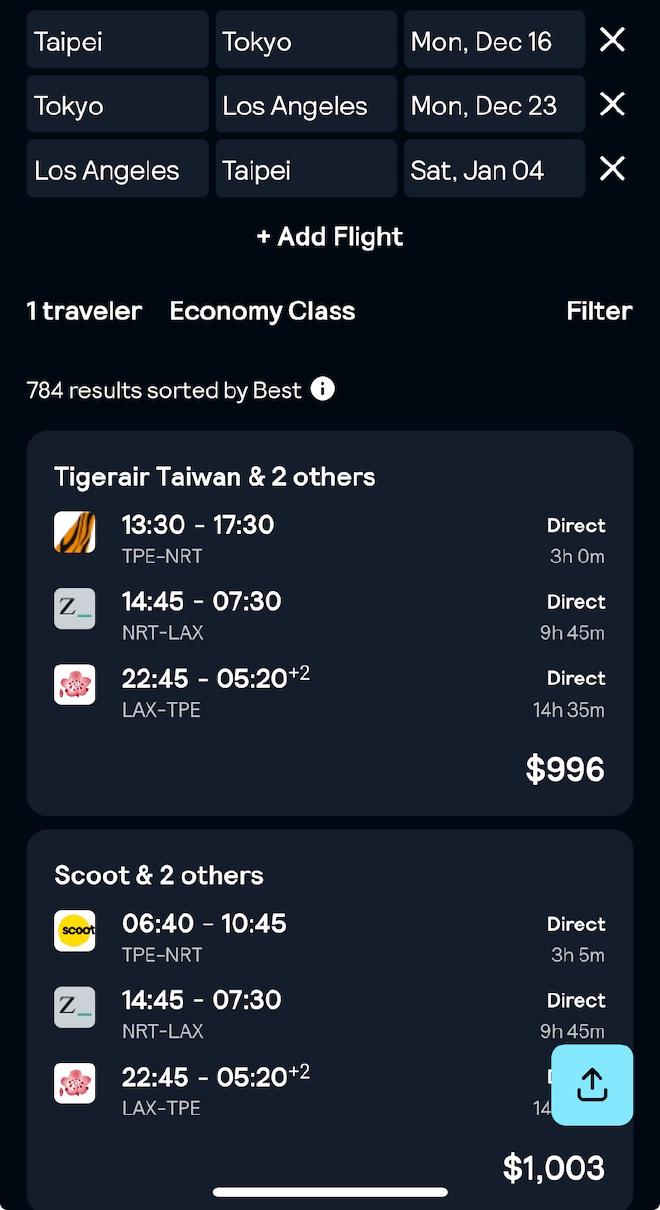660x1210 pixels.
Task: Edit the Tokyo destination of the first flight
Action: [306, 41]
